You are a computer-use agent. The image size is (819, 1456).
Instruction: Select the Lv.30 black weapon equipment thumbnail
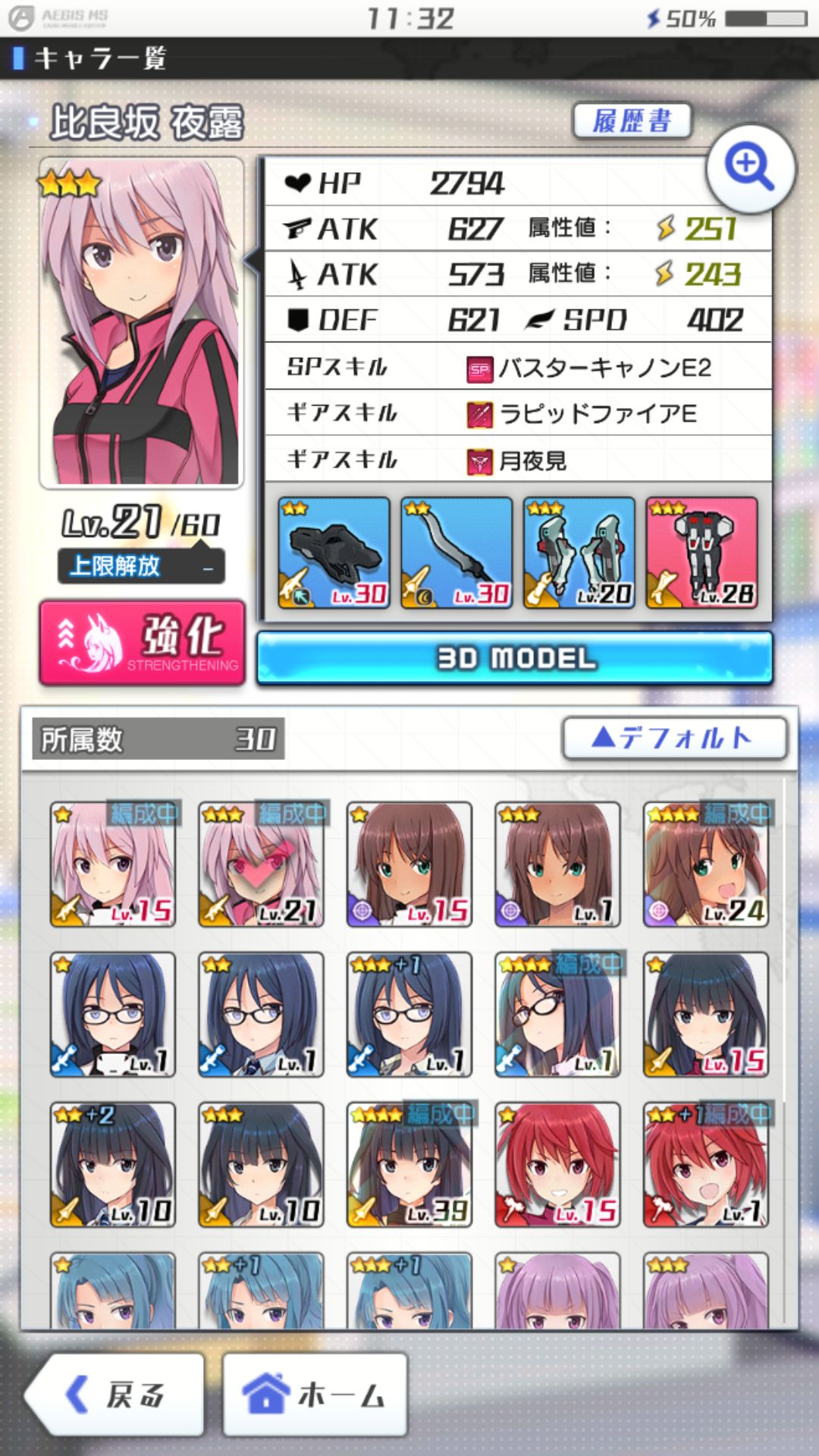(x=328, y=552)
